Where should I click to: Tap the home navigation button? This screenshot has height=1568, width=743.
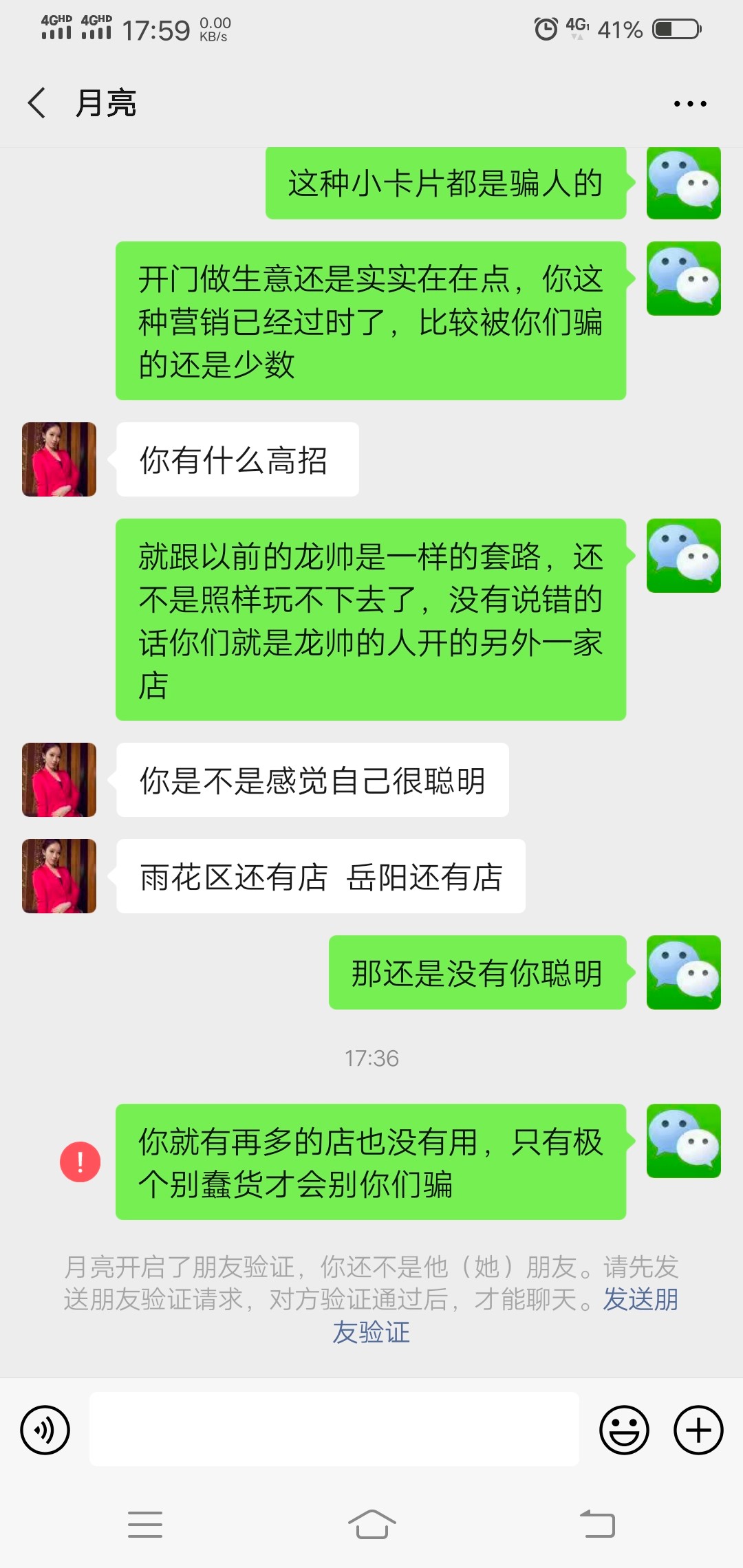click(371, 1524)
